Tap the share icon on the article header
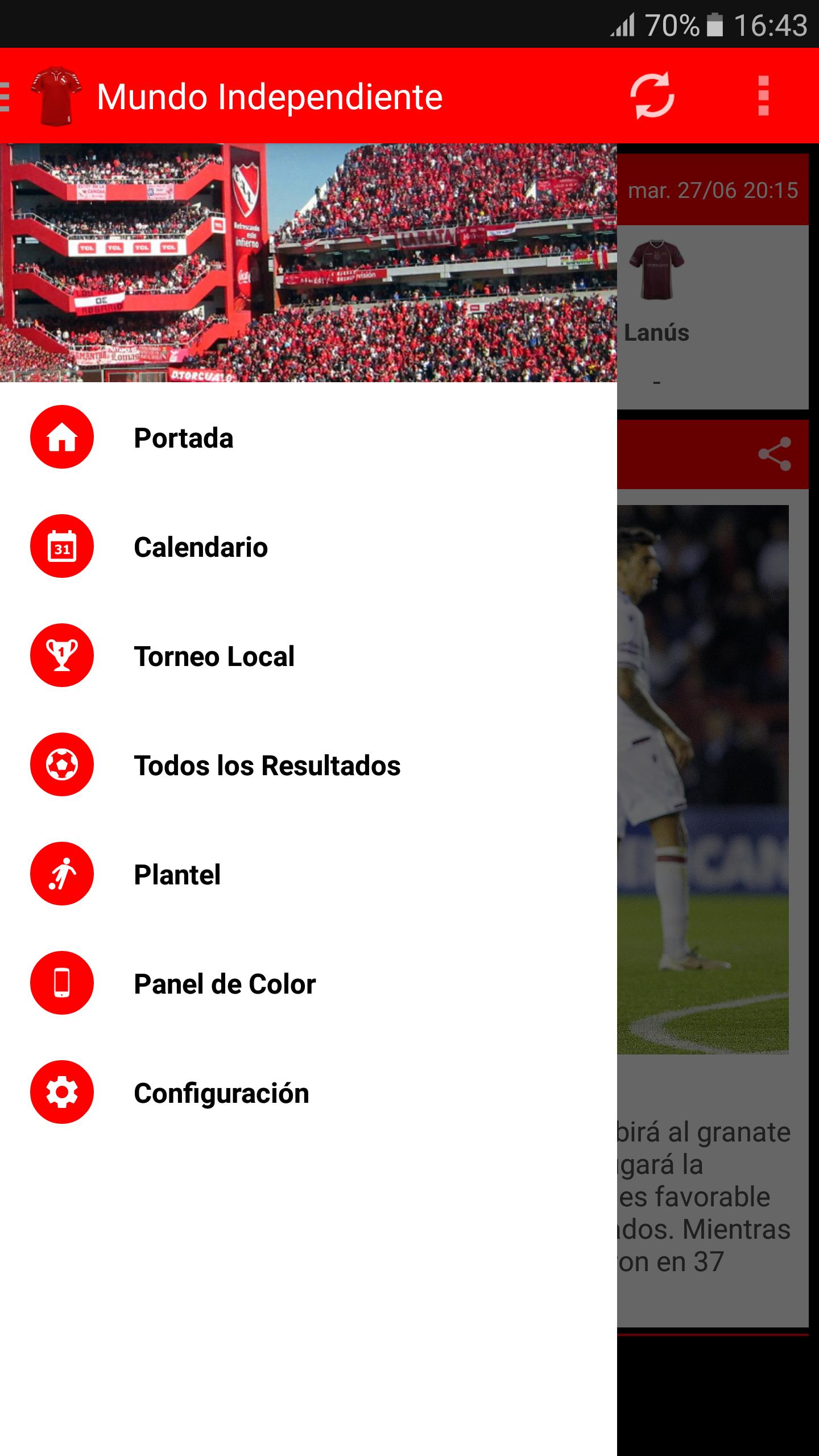819x1456 pixels. (x=773, y=454)
